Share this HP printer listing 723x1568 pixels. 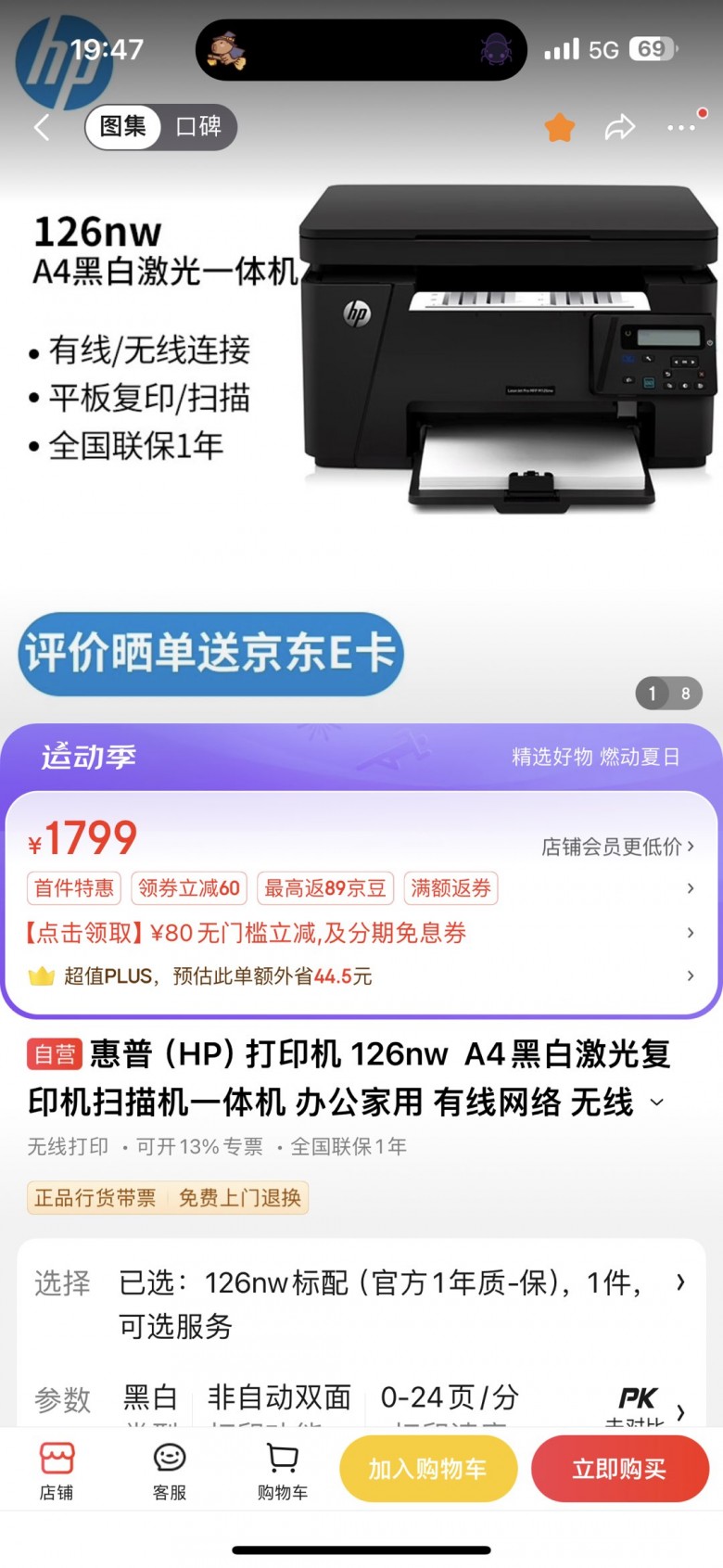619,127
